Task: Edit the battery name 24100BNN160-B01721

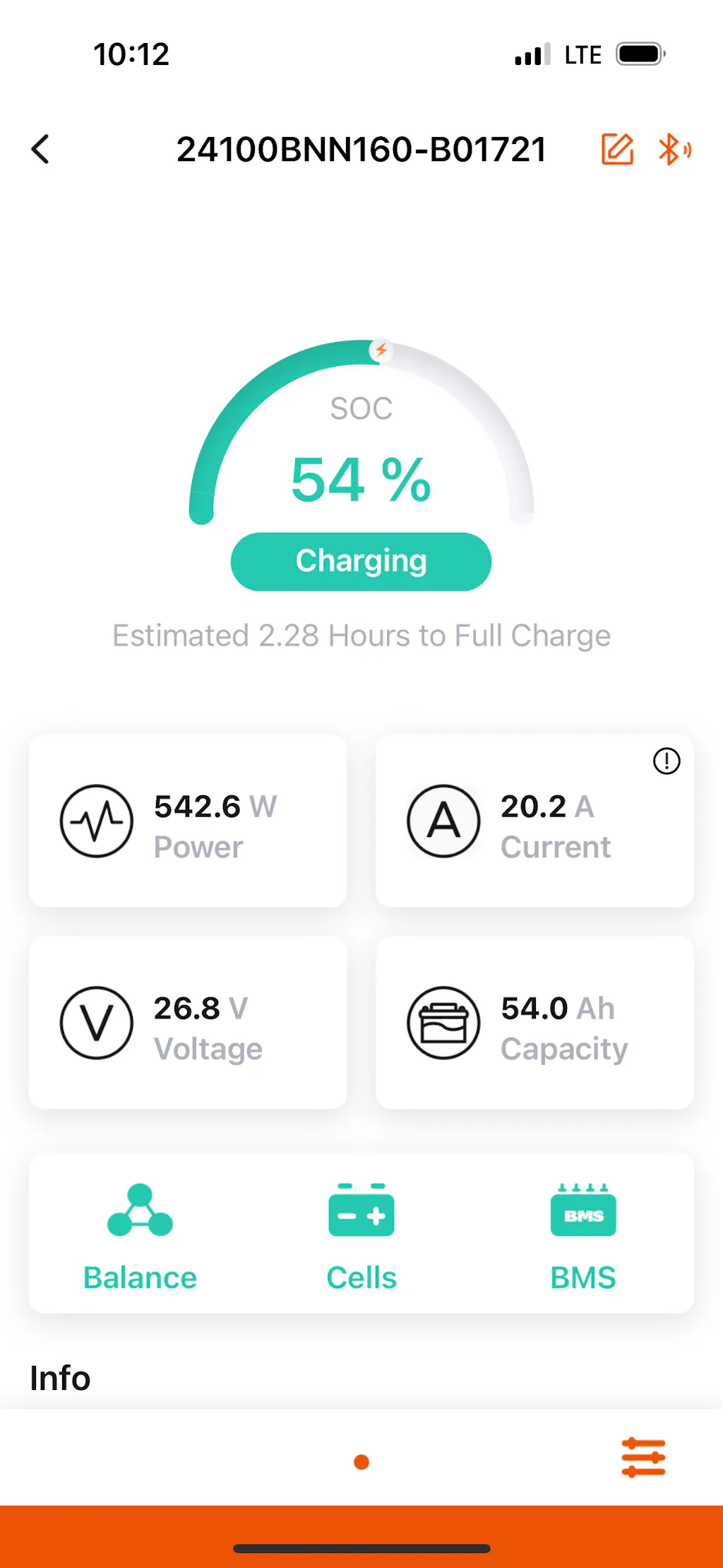Action: 617,150
